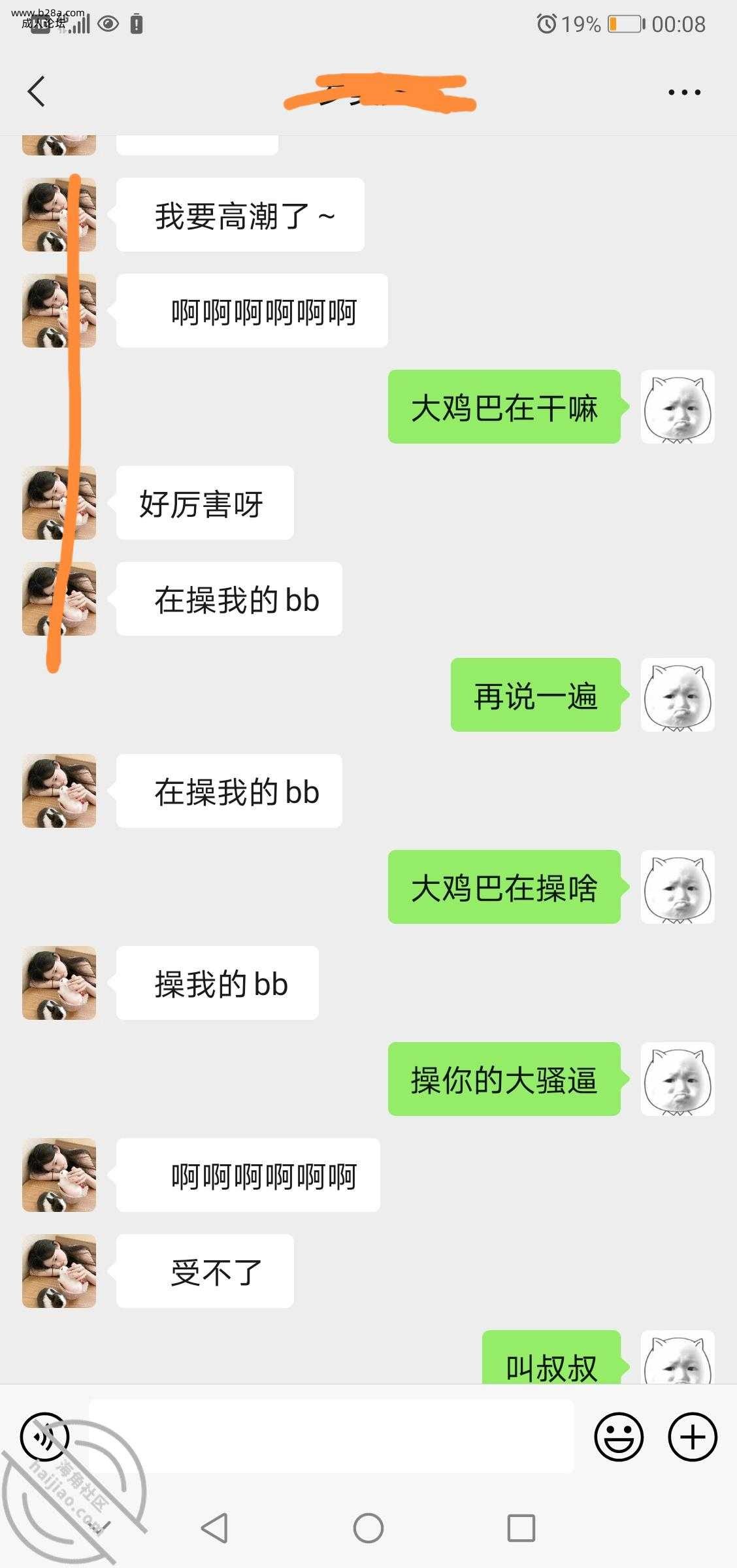Screen dimensions: 737x1568
Task: Switch to voice message input
Action: click(x=44, y=1437)
